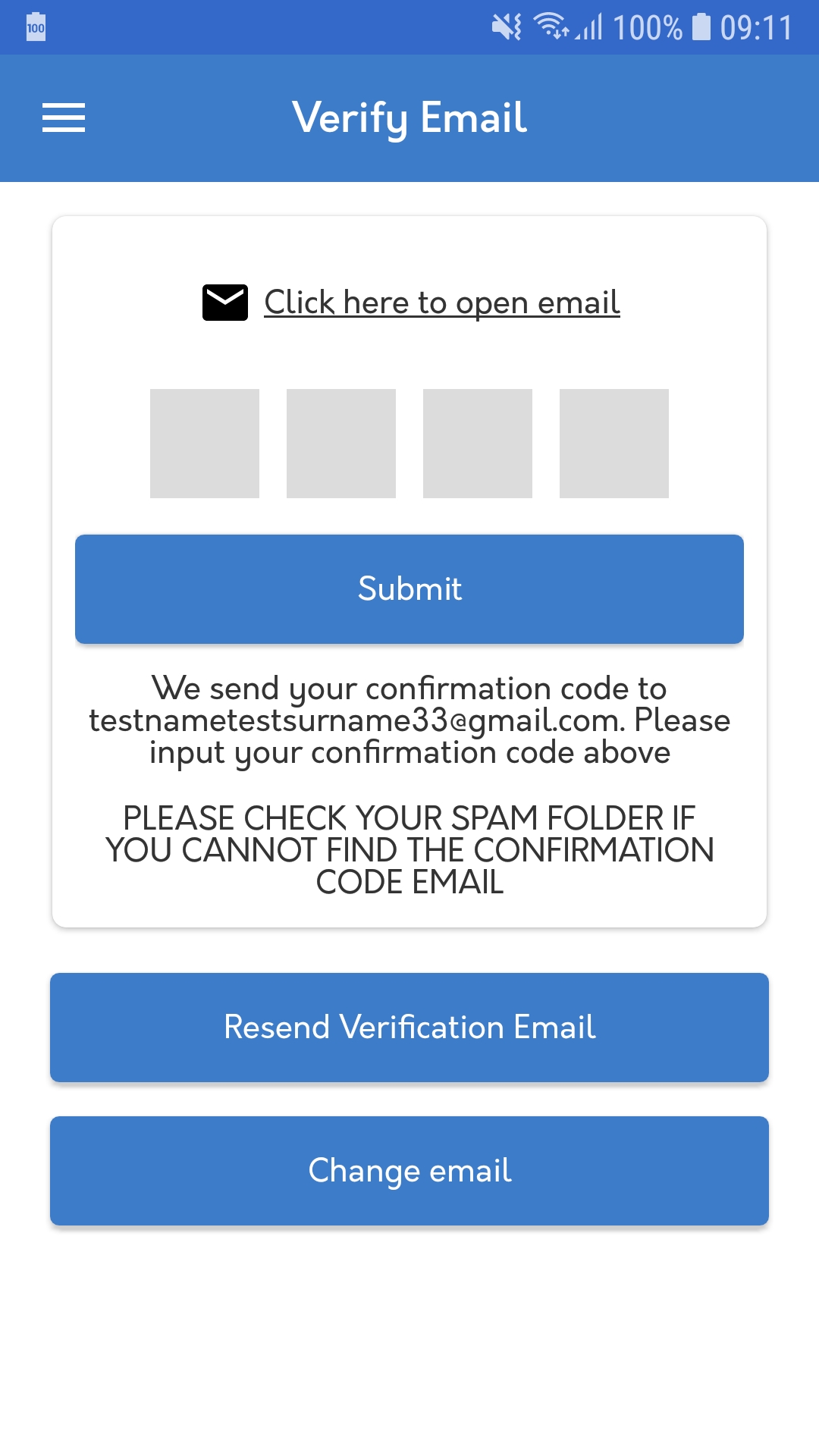Tap the Change email button
819x1456 pixels.
click(x=409, y=1171)
